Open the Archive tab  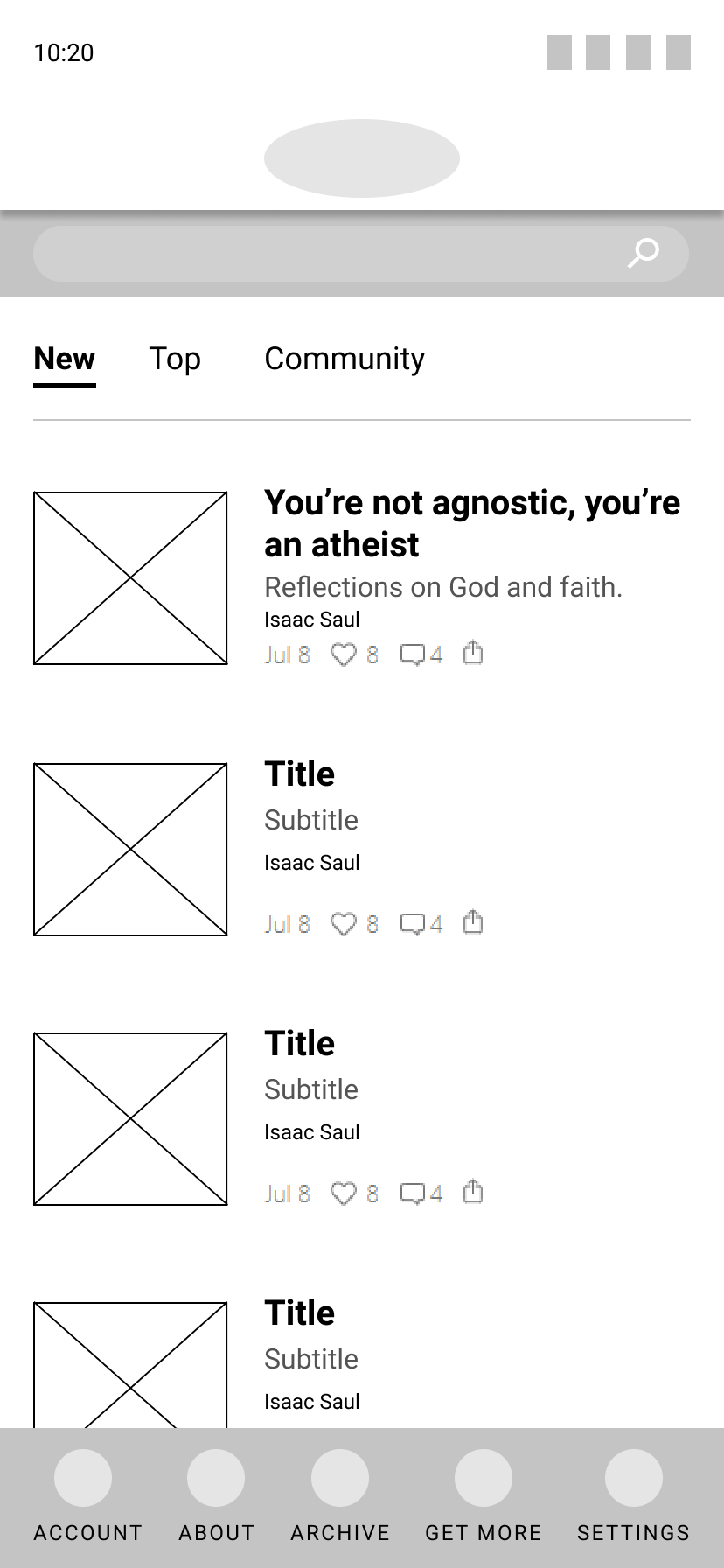(x=340, y=1496)
